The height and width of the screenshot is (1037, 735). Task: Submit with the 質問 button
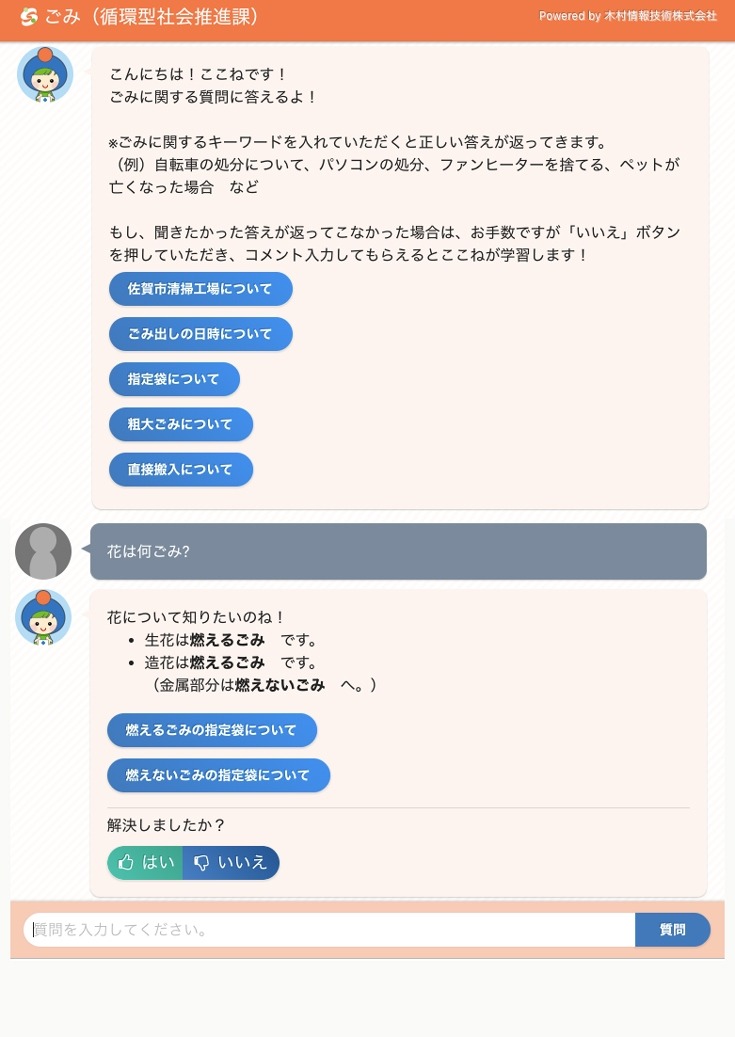[672, 930]
